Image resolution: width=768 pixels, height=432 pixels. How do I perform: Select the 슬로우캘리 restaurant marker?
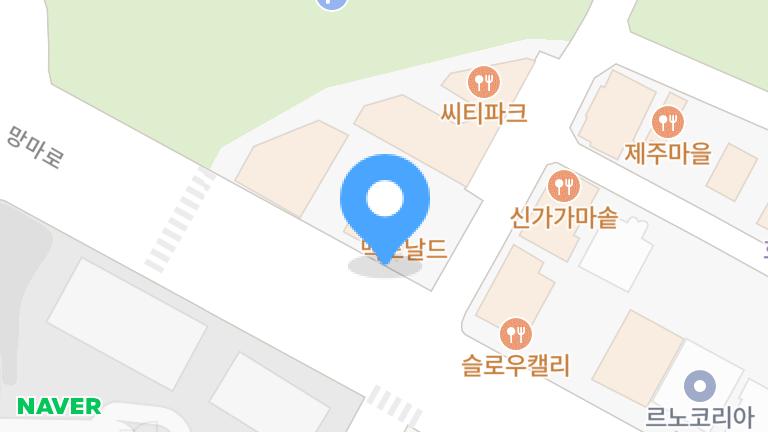click(515, 333)
